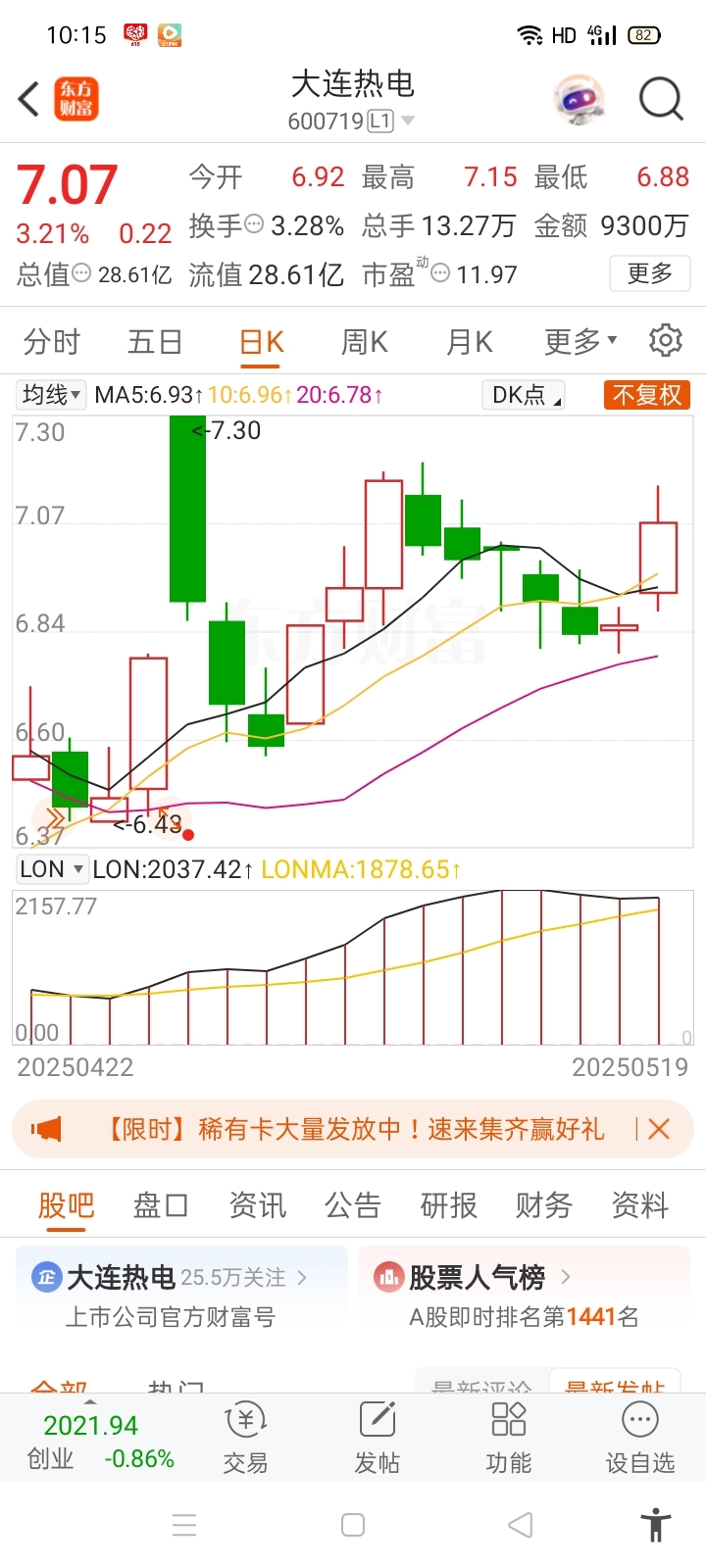
Task: Open the 公告 tab
Action: tap(353, 1205)
